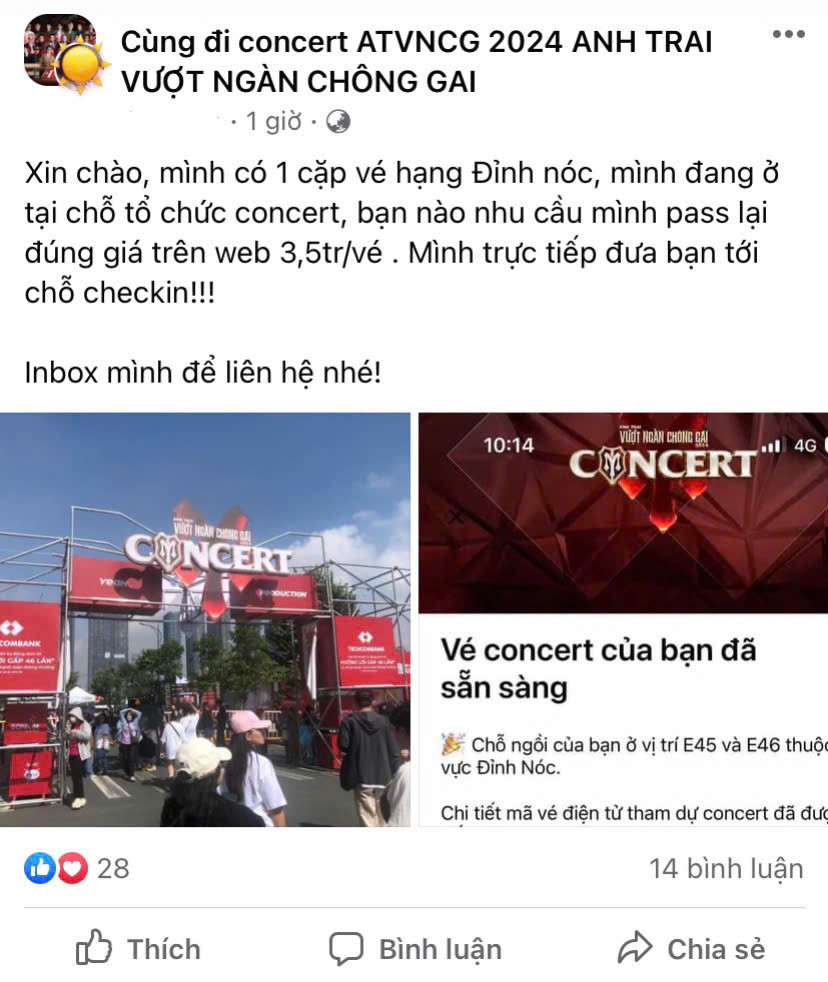Viewport: 828px width, 982px height.
Task: Like the post with Thích
Action: tap(139, 948)
